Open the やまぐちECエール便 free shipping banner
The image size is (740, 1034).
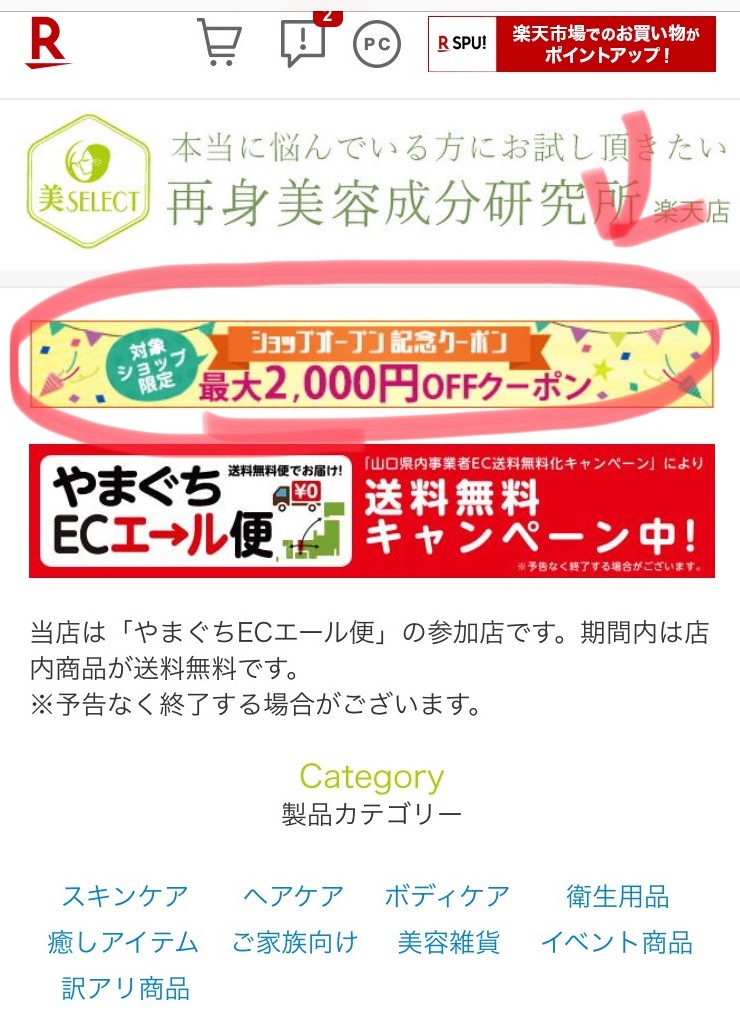click(371, 511)
